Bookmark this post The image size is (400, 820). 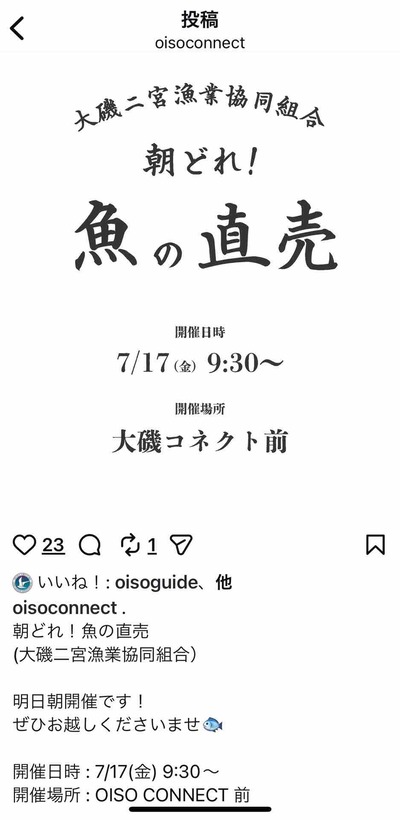pyautogui.click(x=375, y=545)
